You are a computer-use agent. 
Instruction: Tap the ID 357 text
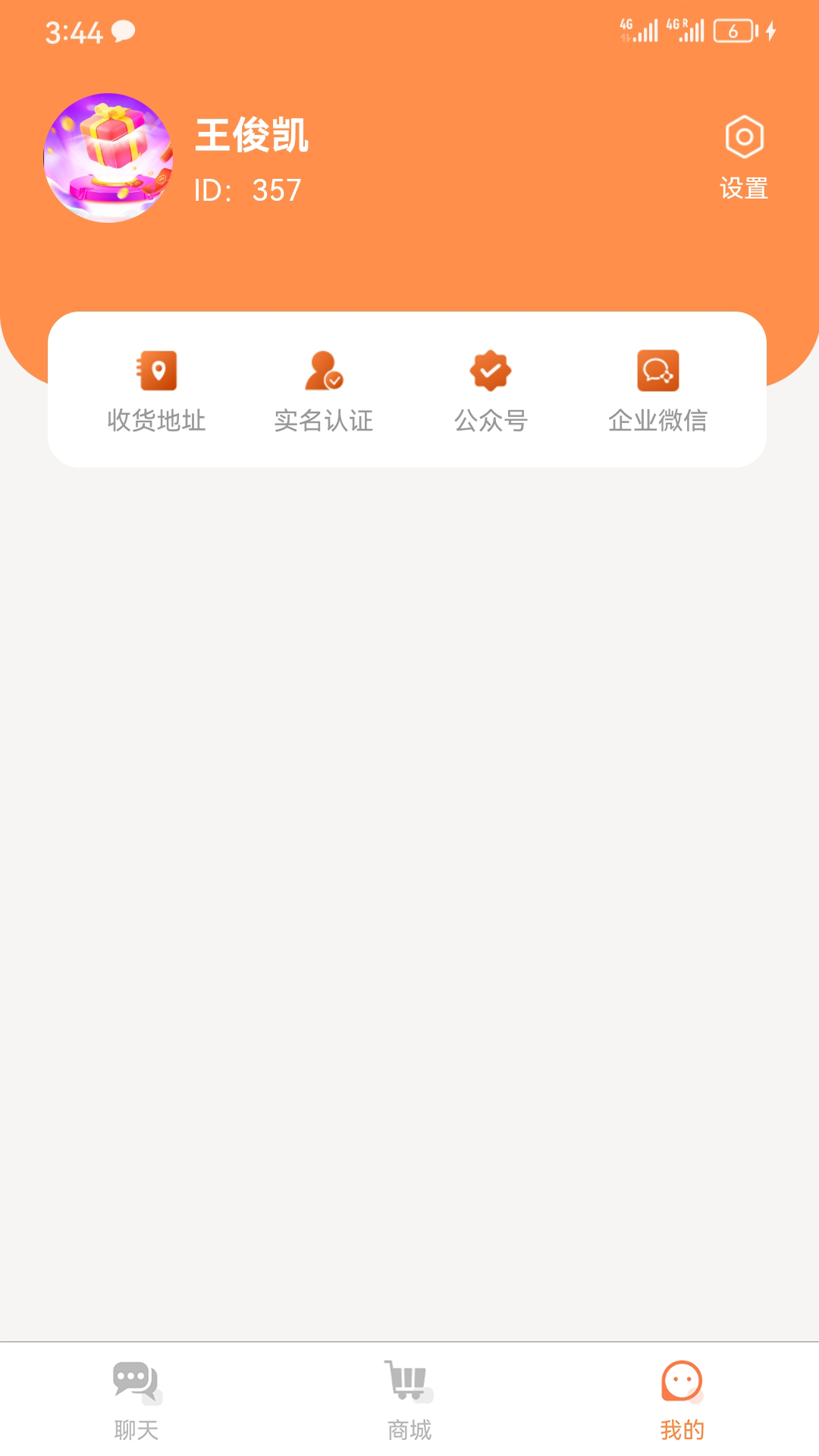click(x=247, y=191)
